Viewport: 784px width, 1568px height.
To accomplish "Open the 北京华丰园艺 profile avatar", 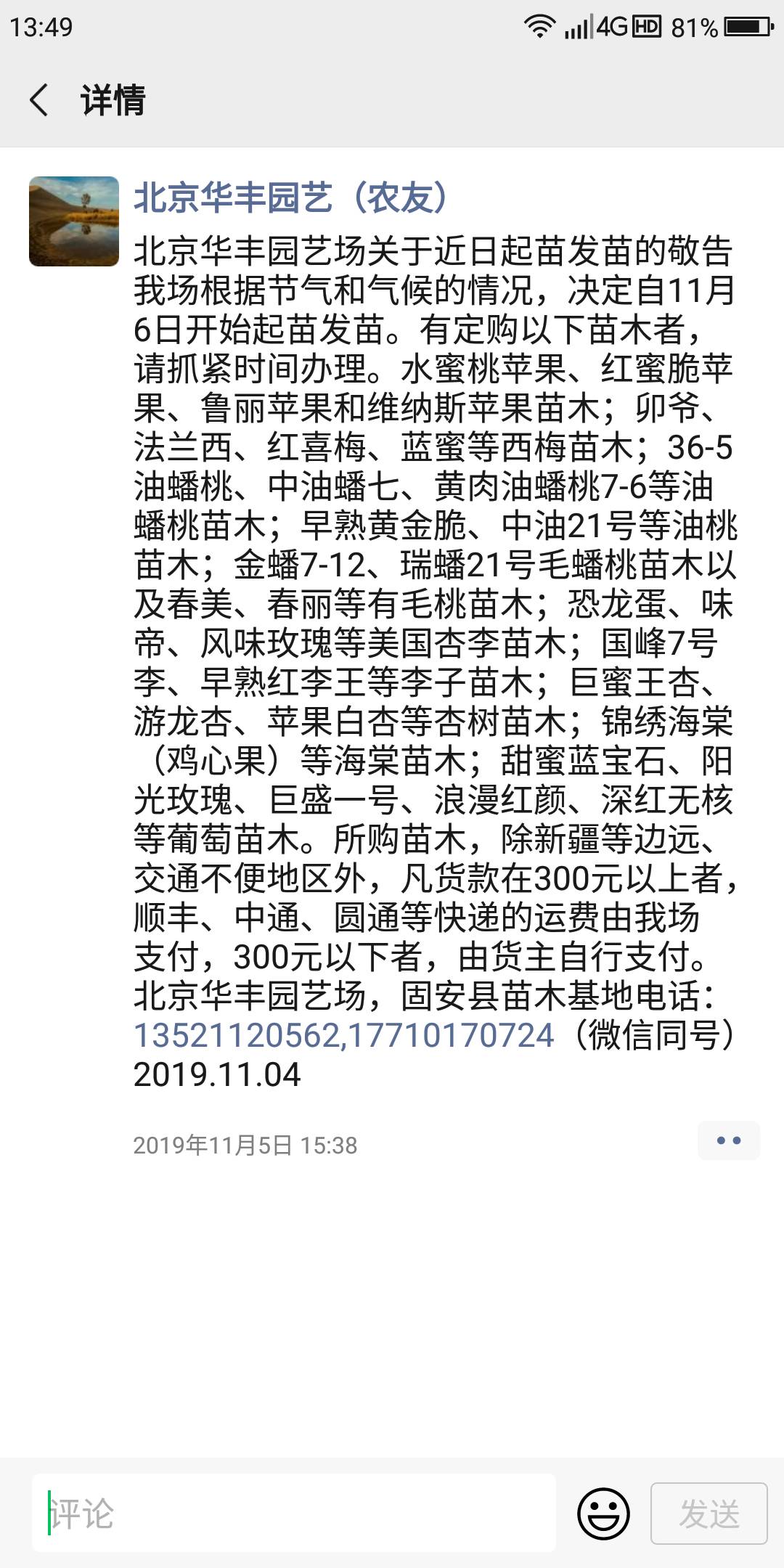I will [74, 221].
